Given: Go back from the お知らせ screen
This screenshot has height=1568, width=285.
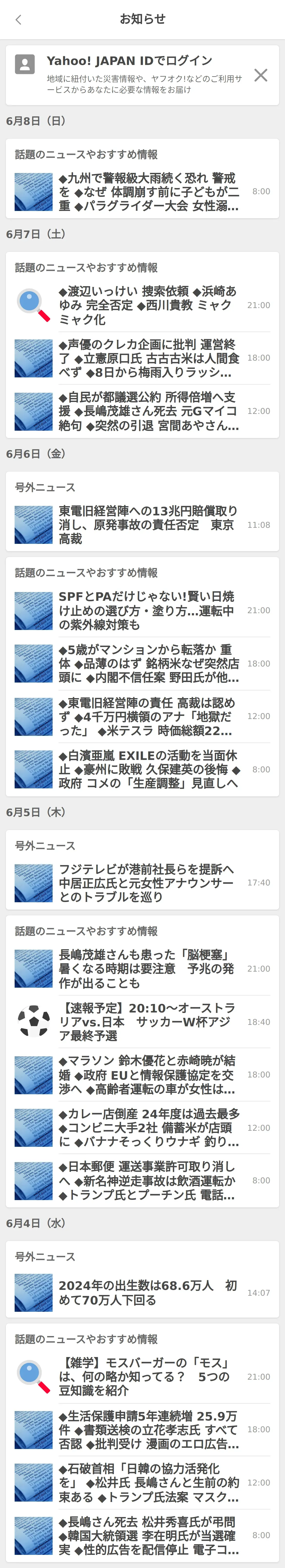Looking at the screenshot, I should click(x=18, y=19).
